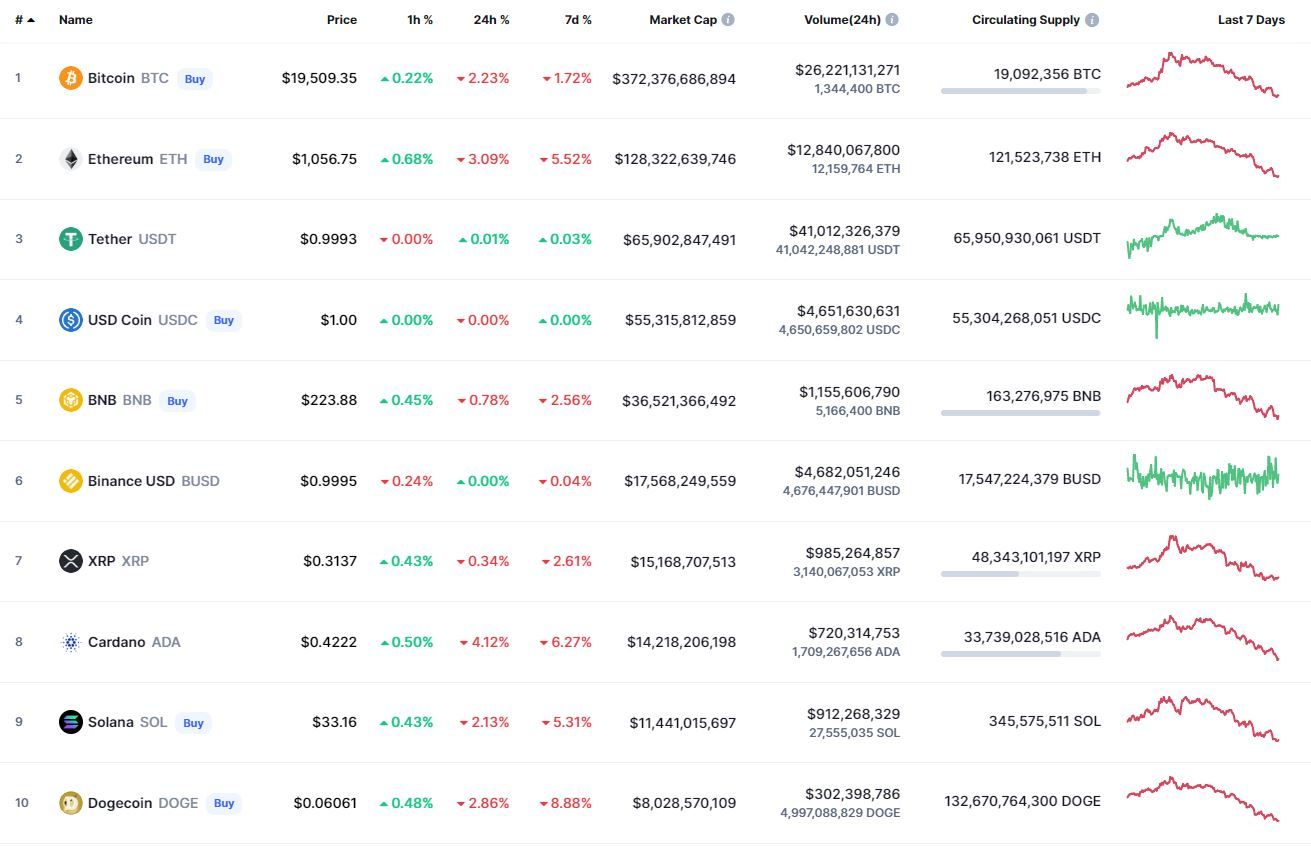Show the Volume(24h) info icon

click(892, 20)
